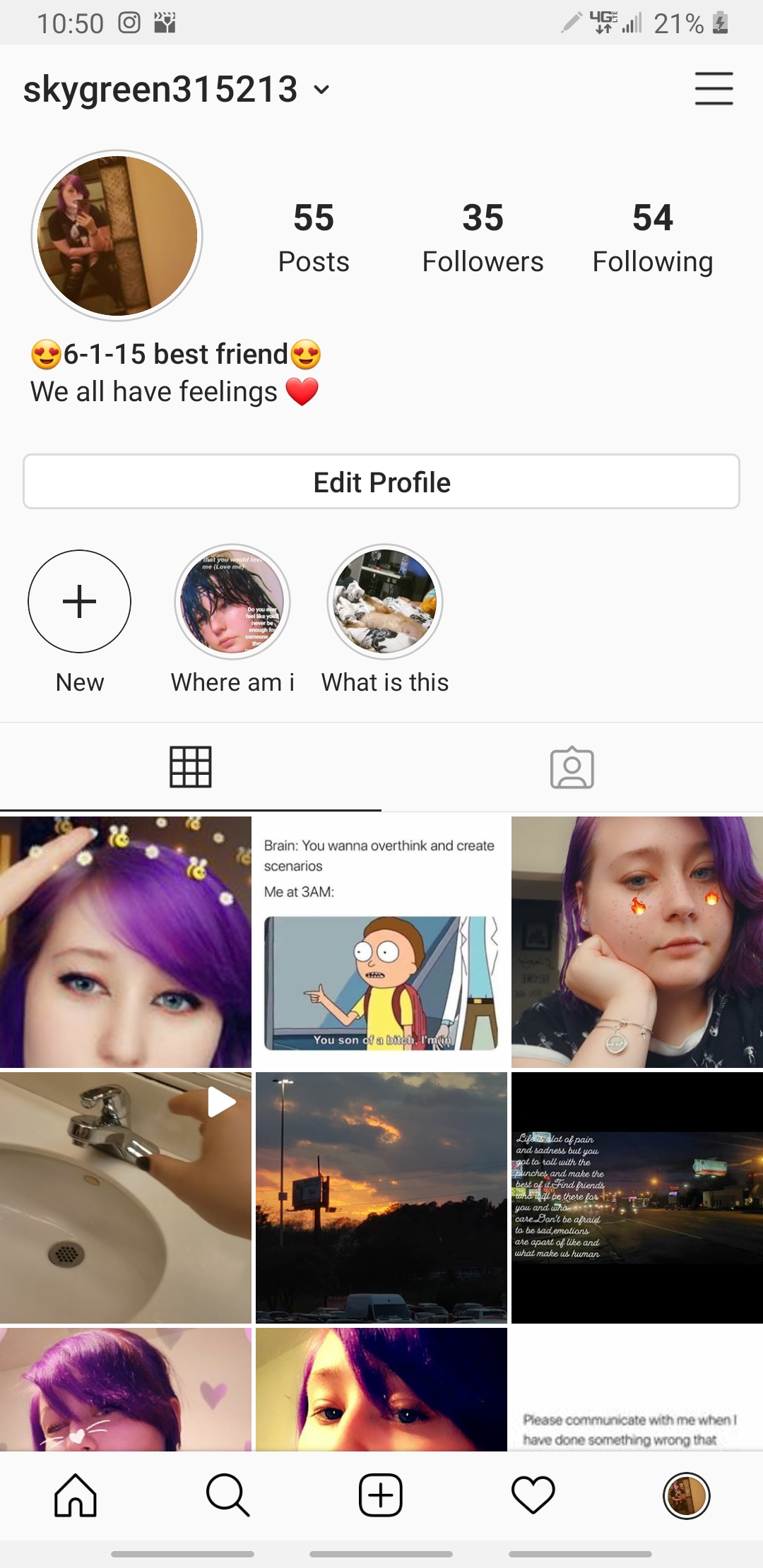
Task: Open the hamburger menu
Action: tap(714, 89)
